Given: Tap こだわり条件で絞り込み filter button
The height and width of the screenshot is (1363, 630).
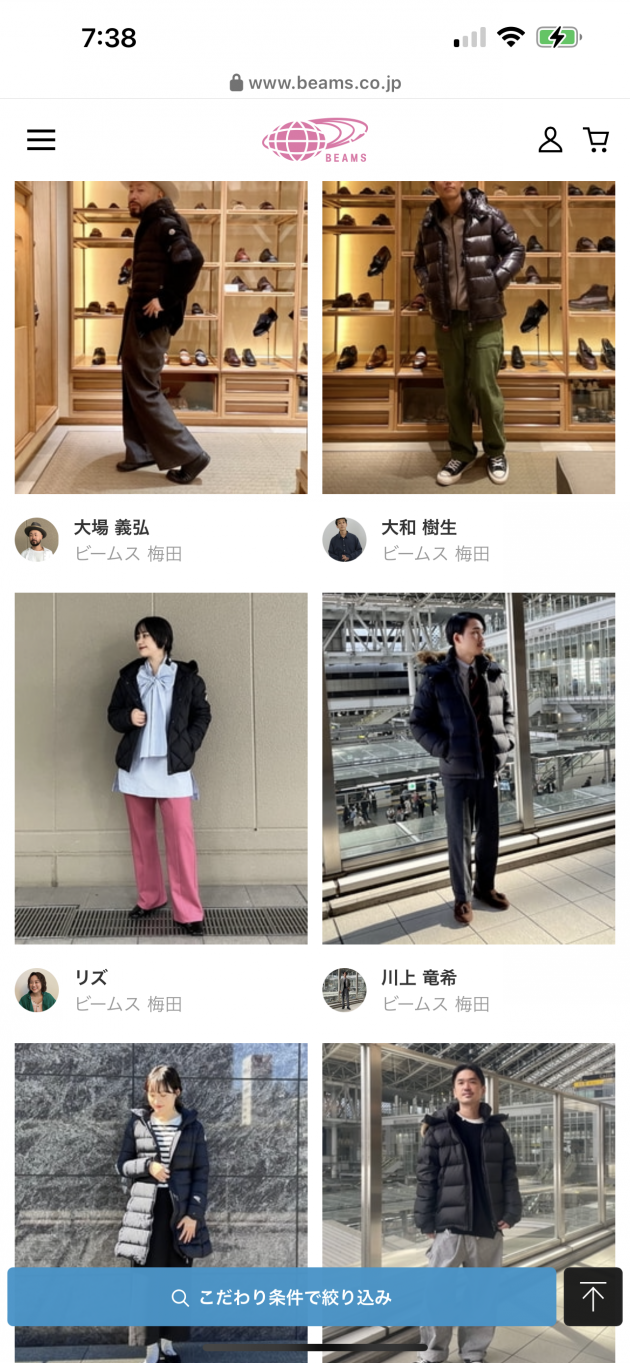Looking at the screenshot, I should (x=281, y=1297).
